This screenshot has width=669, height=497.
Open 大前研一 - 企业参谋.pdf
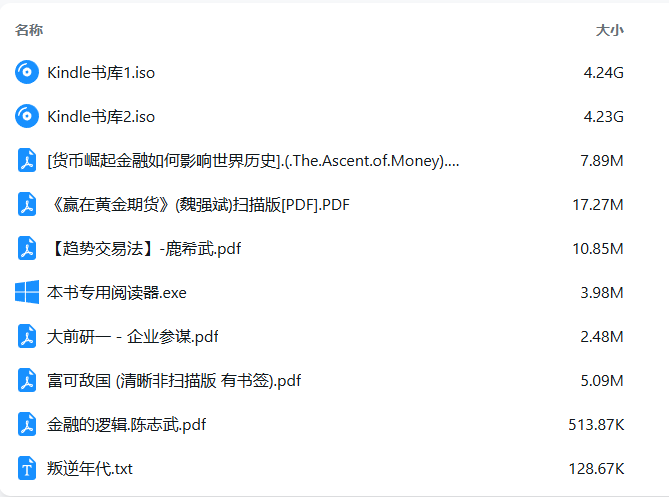coord(132,337)
